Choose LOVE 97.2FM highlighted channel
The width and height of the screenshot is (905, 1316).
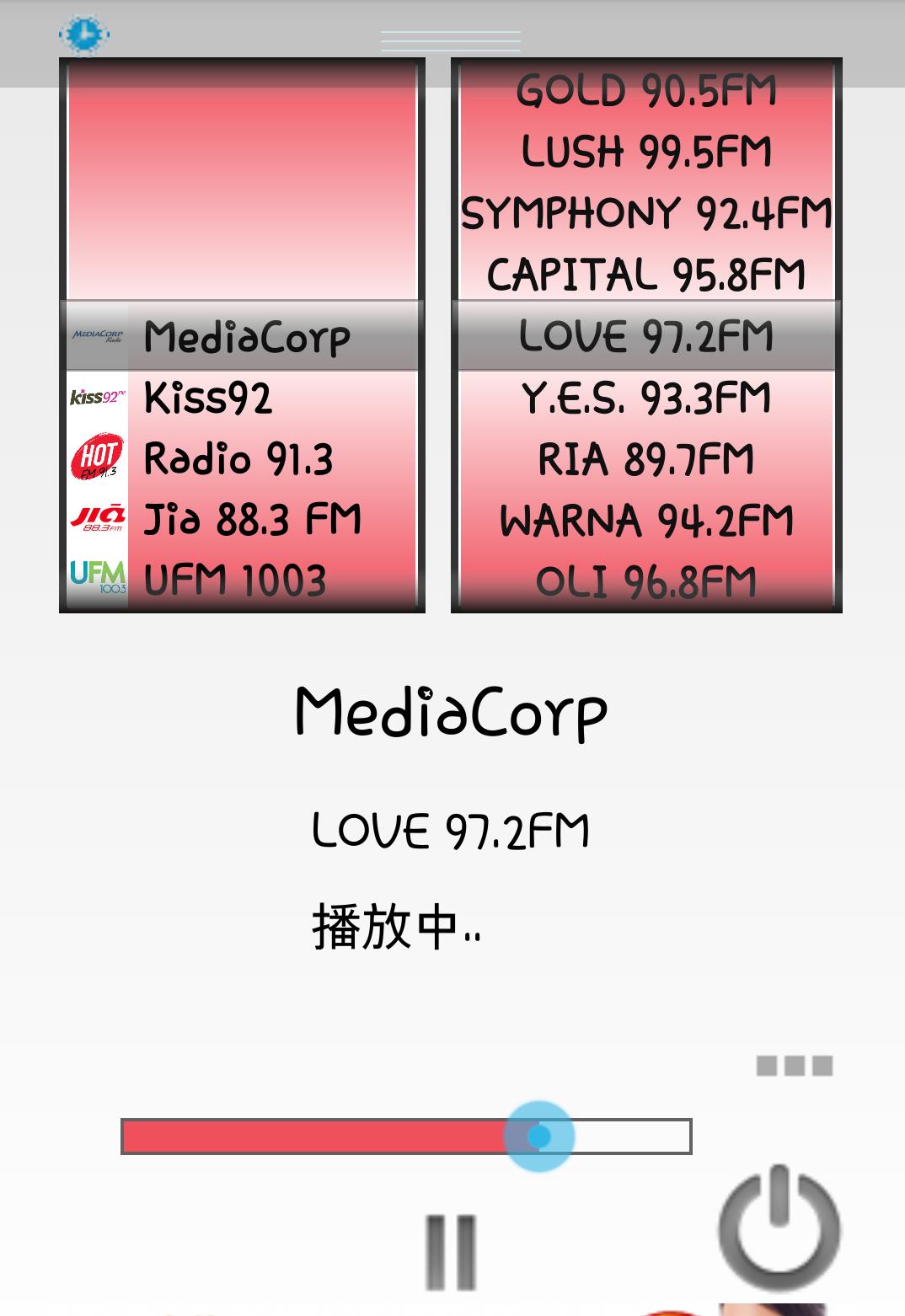[646, 336]
